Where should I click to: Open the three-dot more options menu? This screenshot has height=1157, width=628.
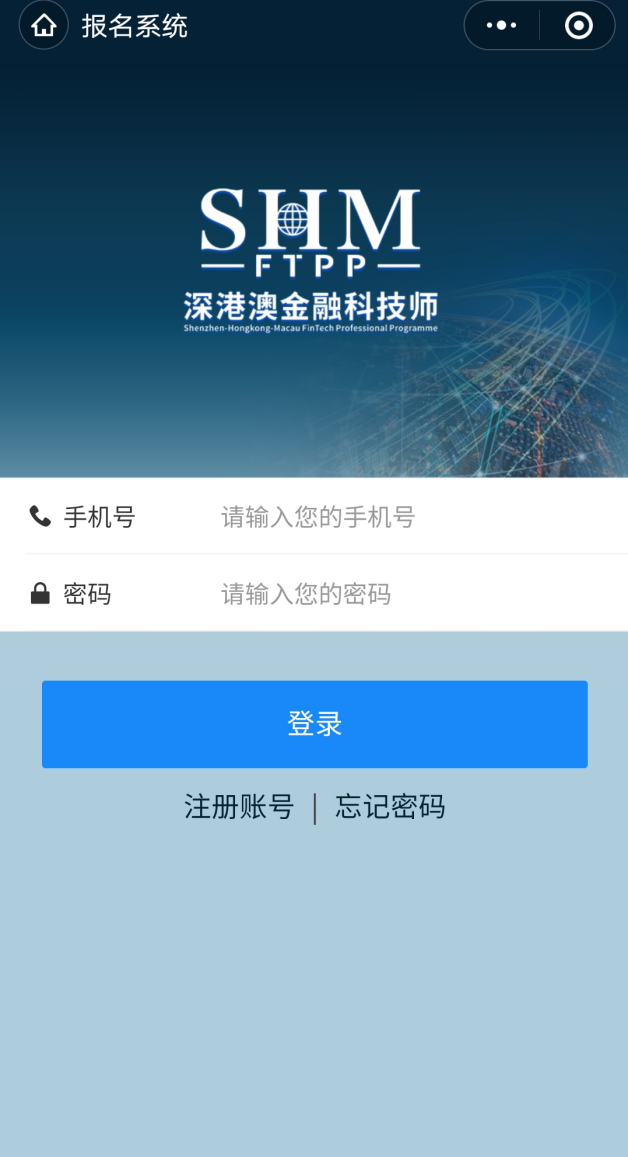coord(501,26)
